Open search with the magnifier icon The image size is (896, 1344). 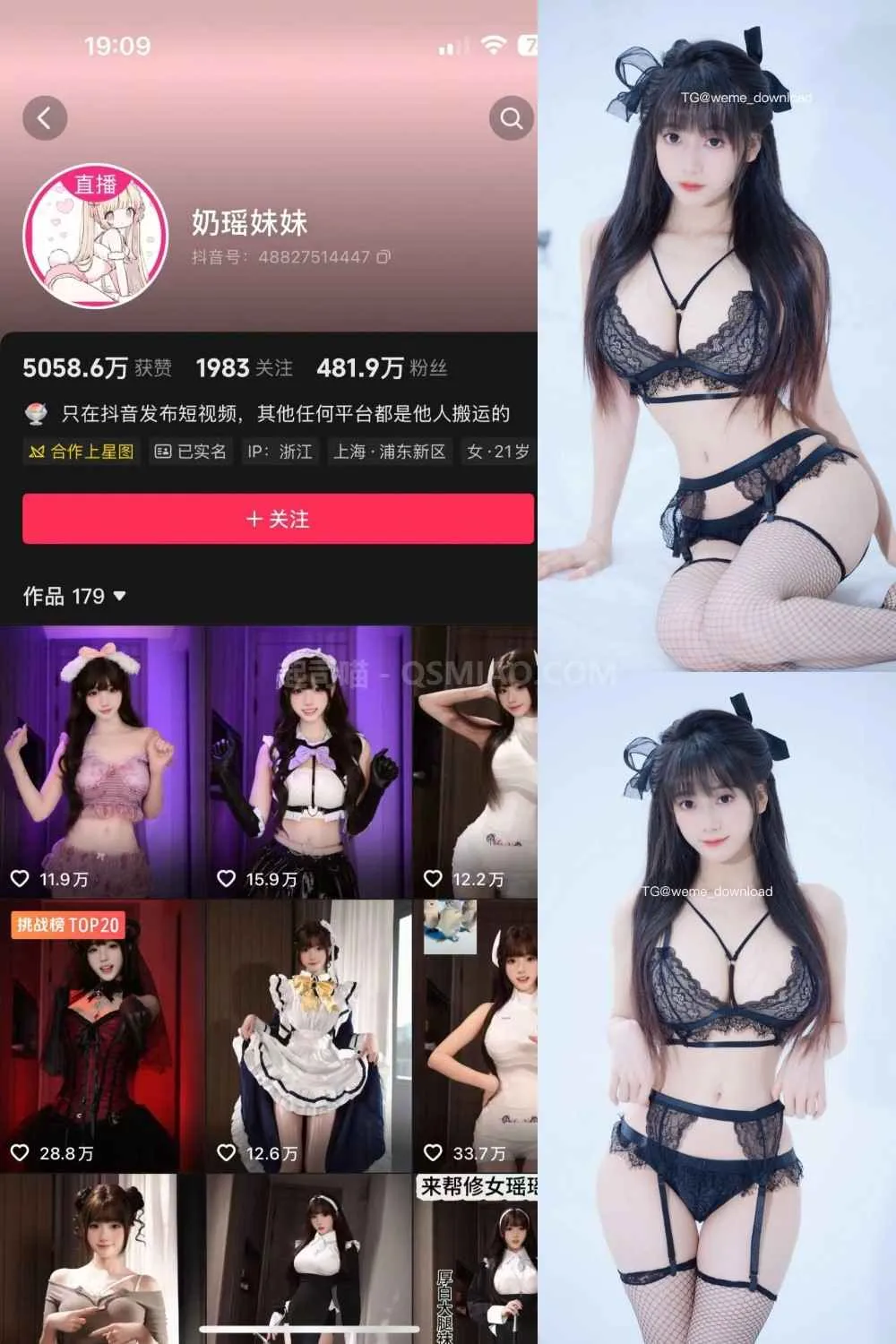pyautogui.click(x=509, y=117)
